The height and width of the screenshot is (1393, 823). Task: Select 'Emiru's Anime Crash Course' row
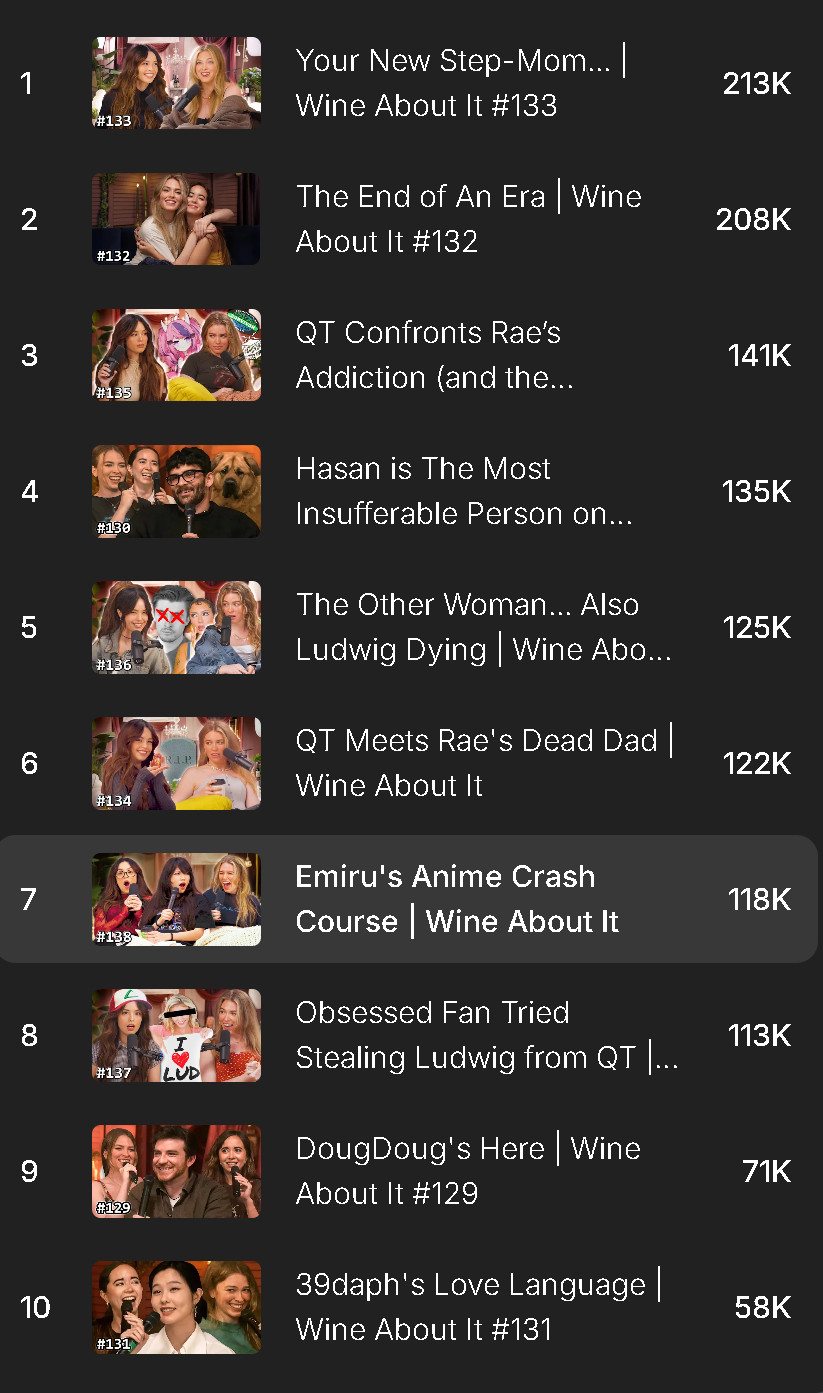coord(410,899)
